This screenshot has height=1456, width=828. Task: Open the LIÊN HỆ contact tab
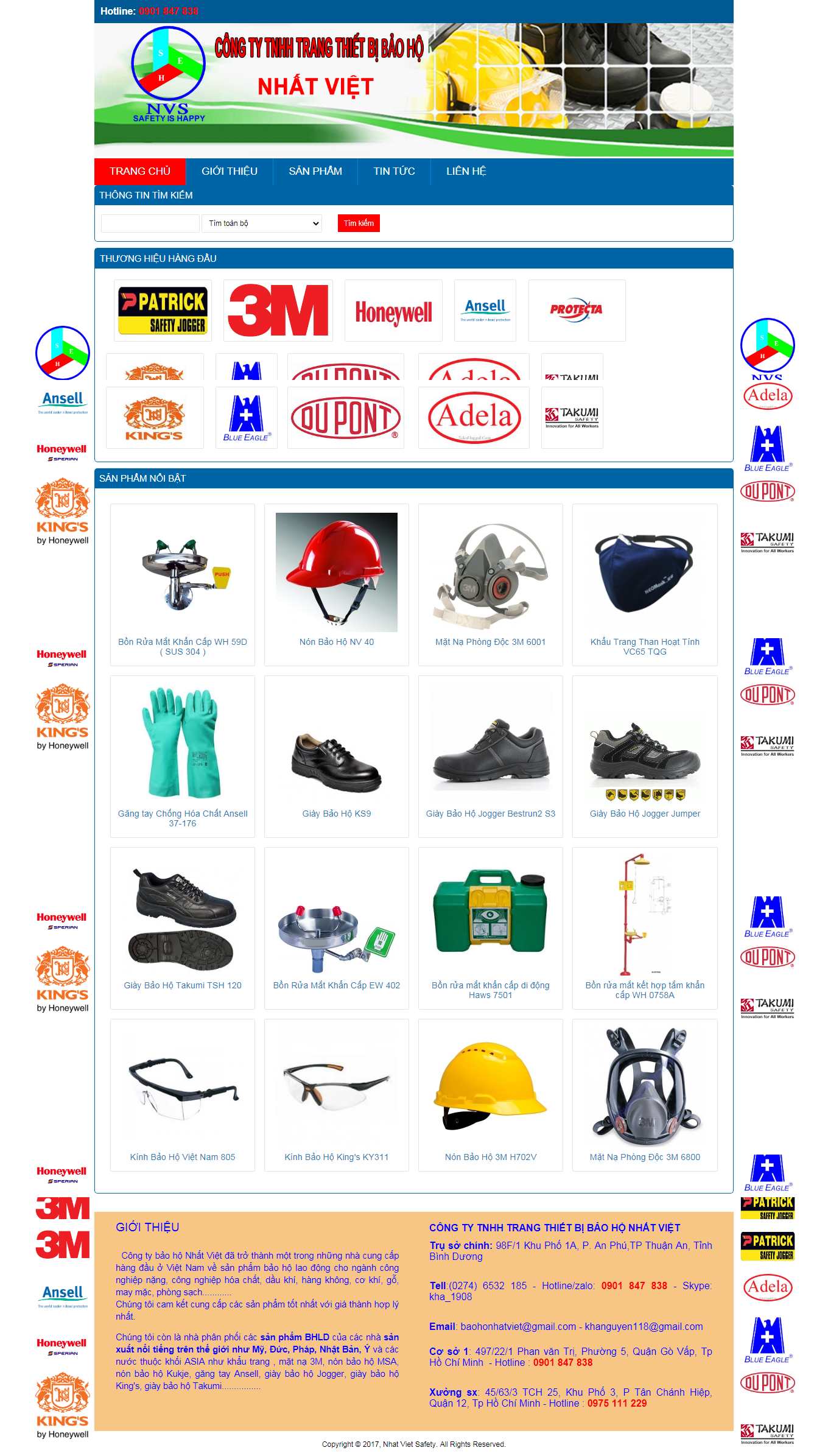tap(466, 171)
